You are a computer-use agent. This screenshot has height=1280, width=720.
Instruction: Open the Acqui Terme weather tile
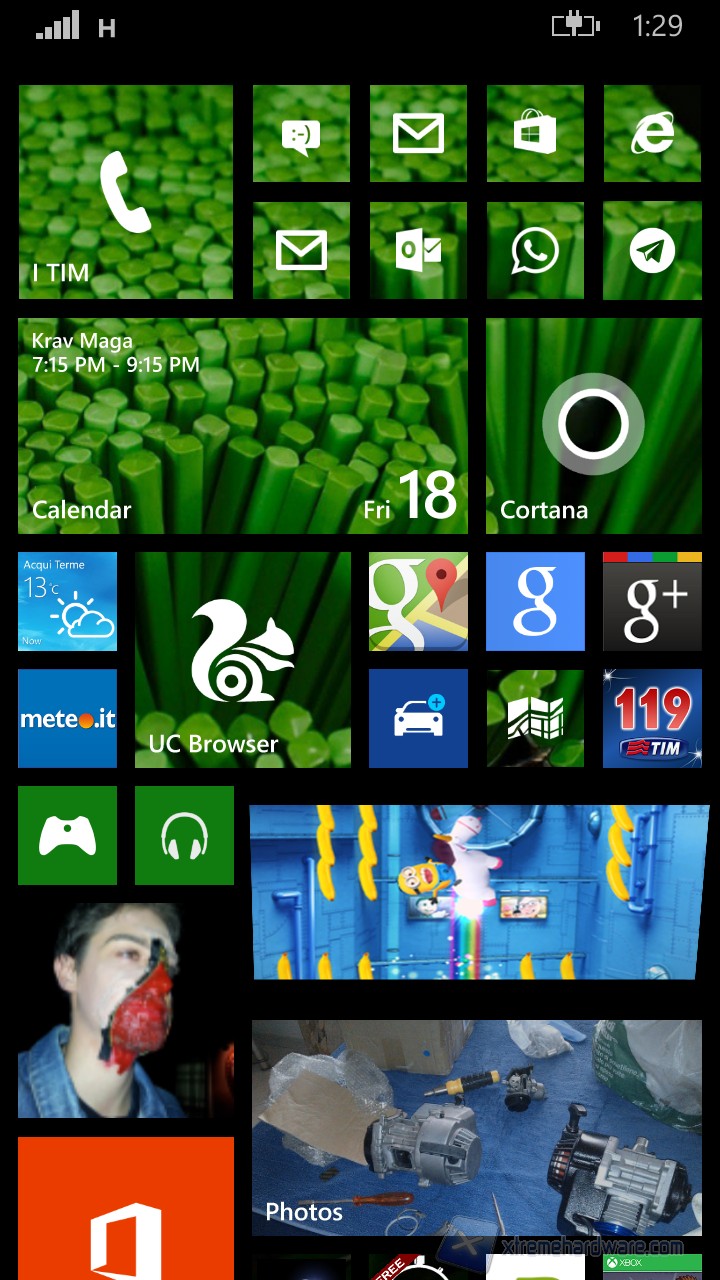pyautogui.click(x=67, y=601)
